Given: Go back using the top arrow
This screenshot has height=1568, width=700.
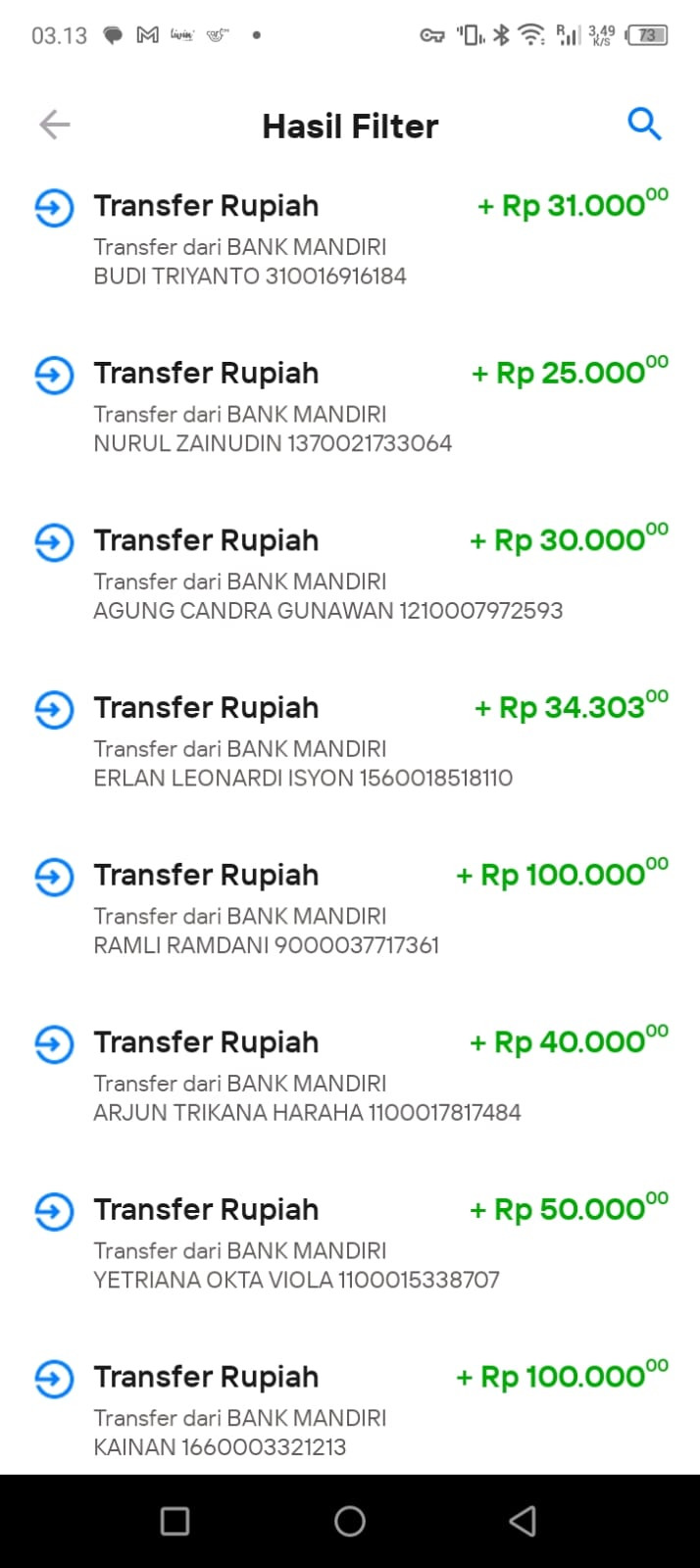Looking at the screenshot, I should tap(55, 125).
